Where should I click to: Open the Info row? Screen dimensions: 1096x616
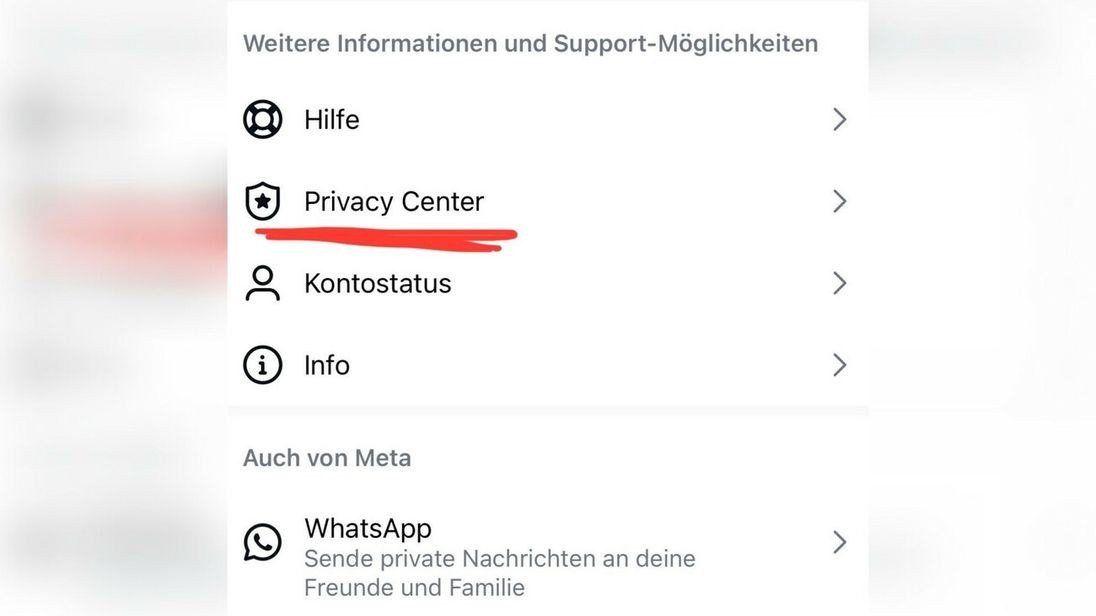point(547,365)
